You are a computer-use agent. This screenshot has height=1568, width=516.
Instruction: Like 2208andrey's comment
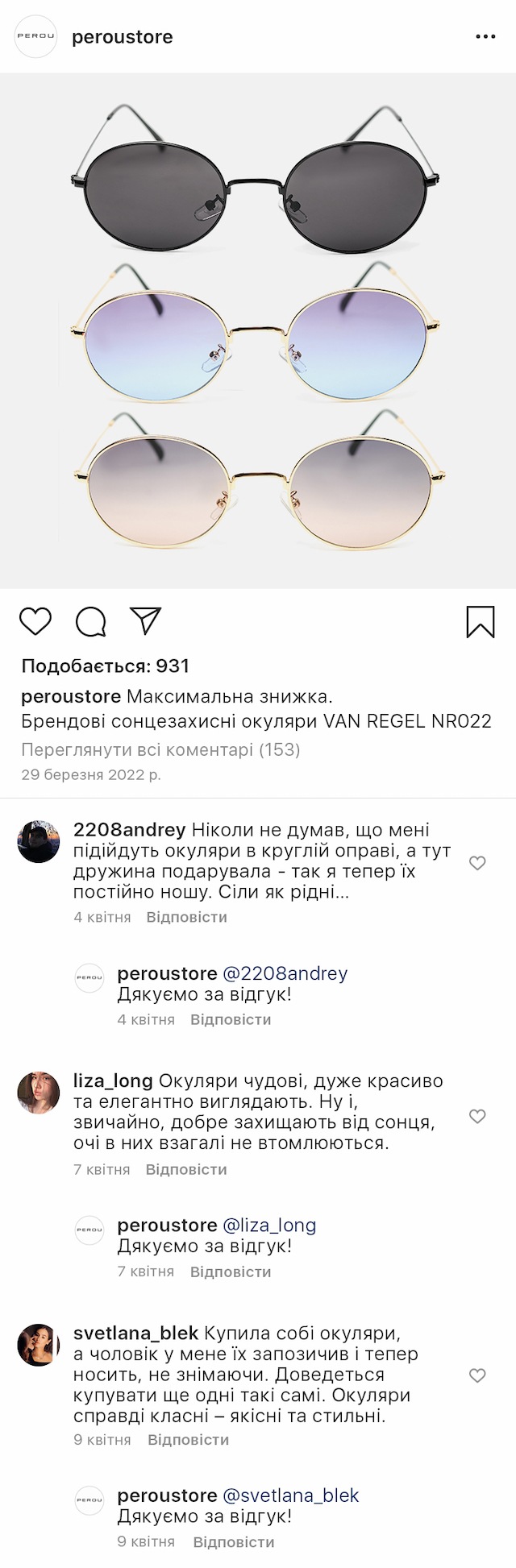tap(477, 863)
